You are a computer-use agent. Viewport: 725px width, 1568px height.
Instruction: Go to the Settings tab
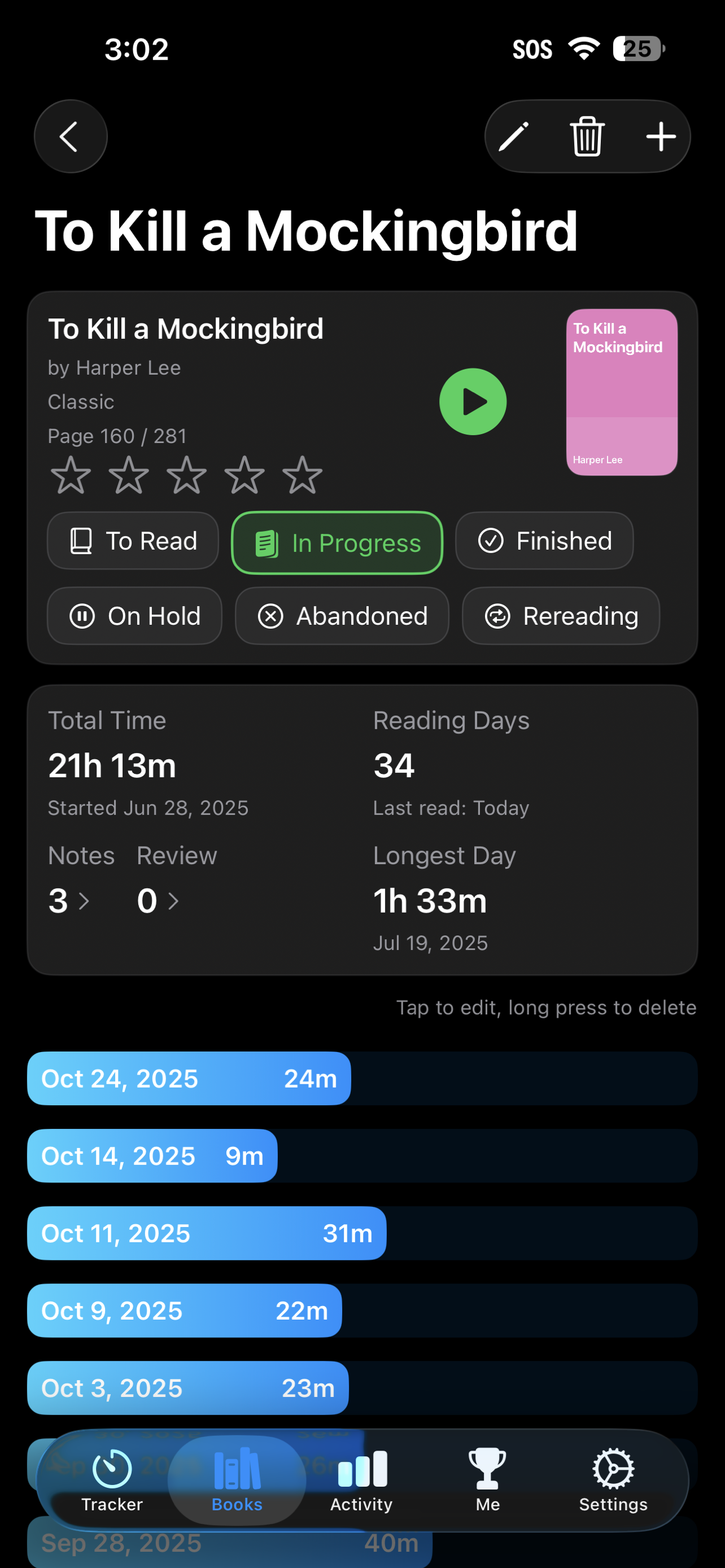pyautogui.click(x=613, y=1480)
